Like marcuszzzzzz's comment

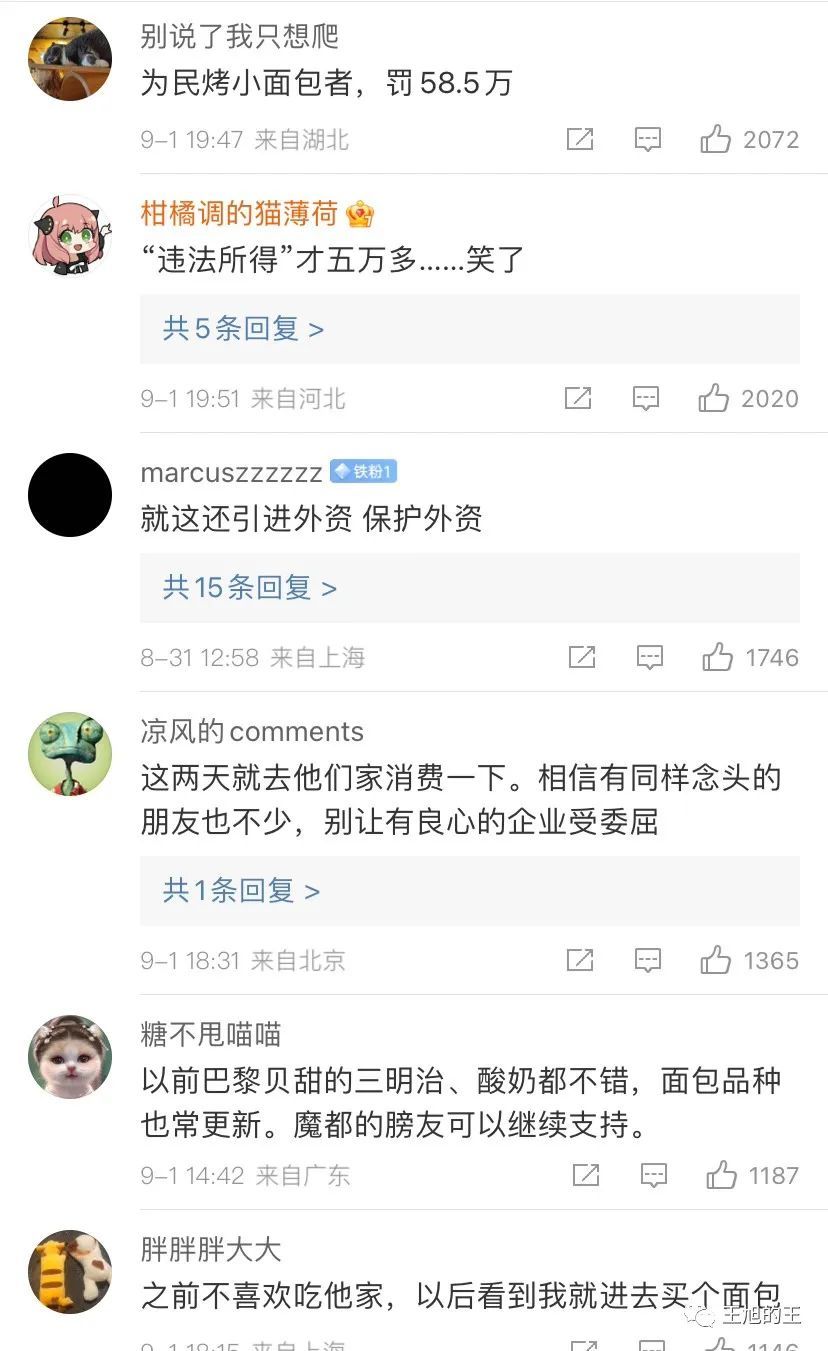click(717, 657)
